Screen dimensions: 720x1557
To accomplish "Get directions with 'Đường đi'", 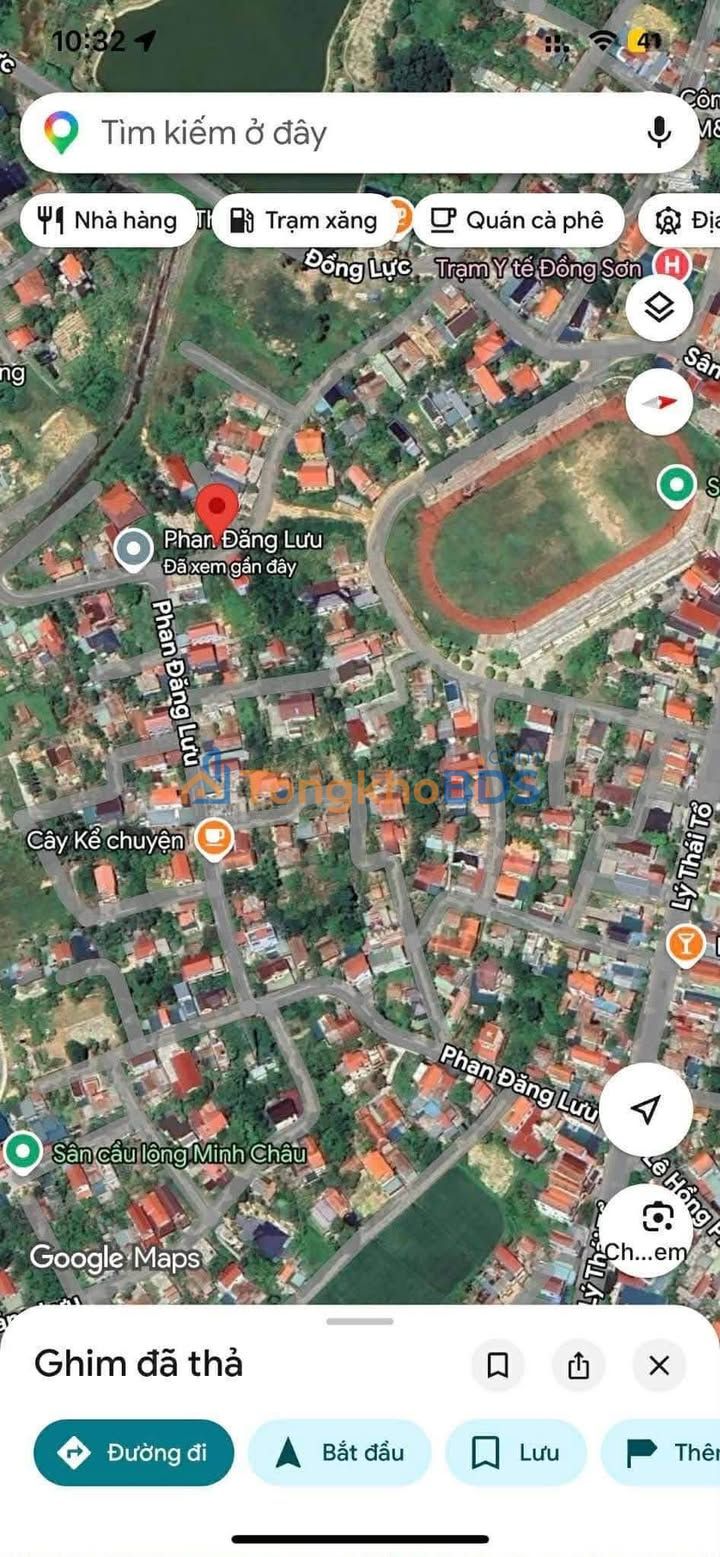I will click(x=134, y=1452).
